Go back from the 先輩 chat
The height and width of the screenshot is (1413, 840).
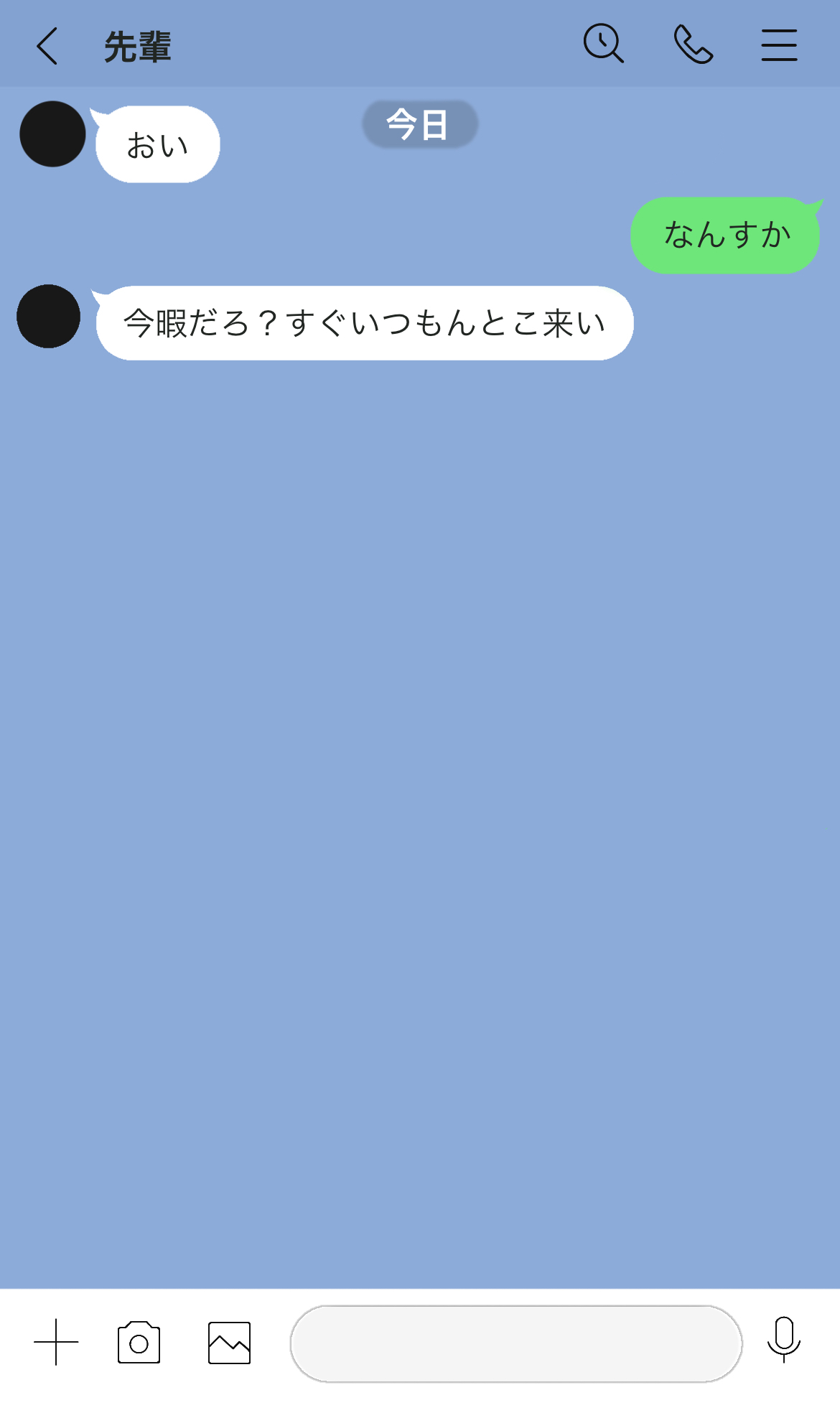(47, 47)
